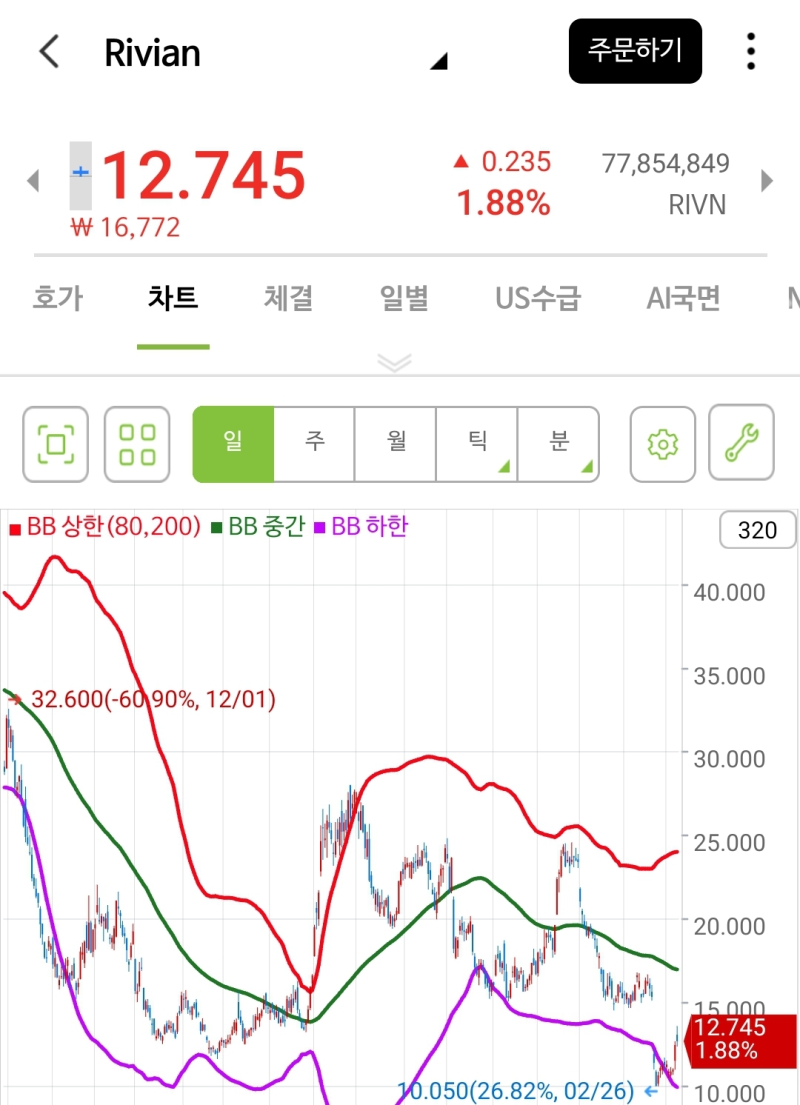Open chart fullscreen mode icon
This screenshot has height=1105, width=800.
55,444
